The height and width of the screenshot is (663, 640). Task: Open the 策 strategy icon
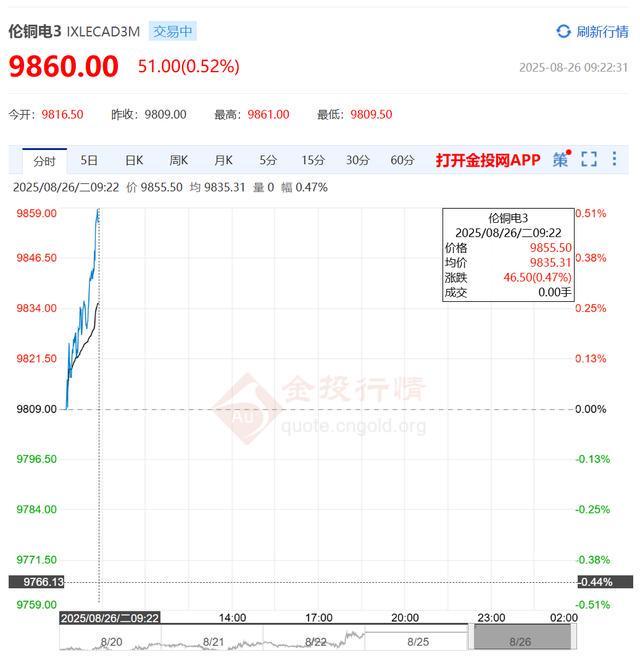tap(561, 159)
